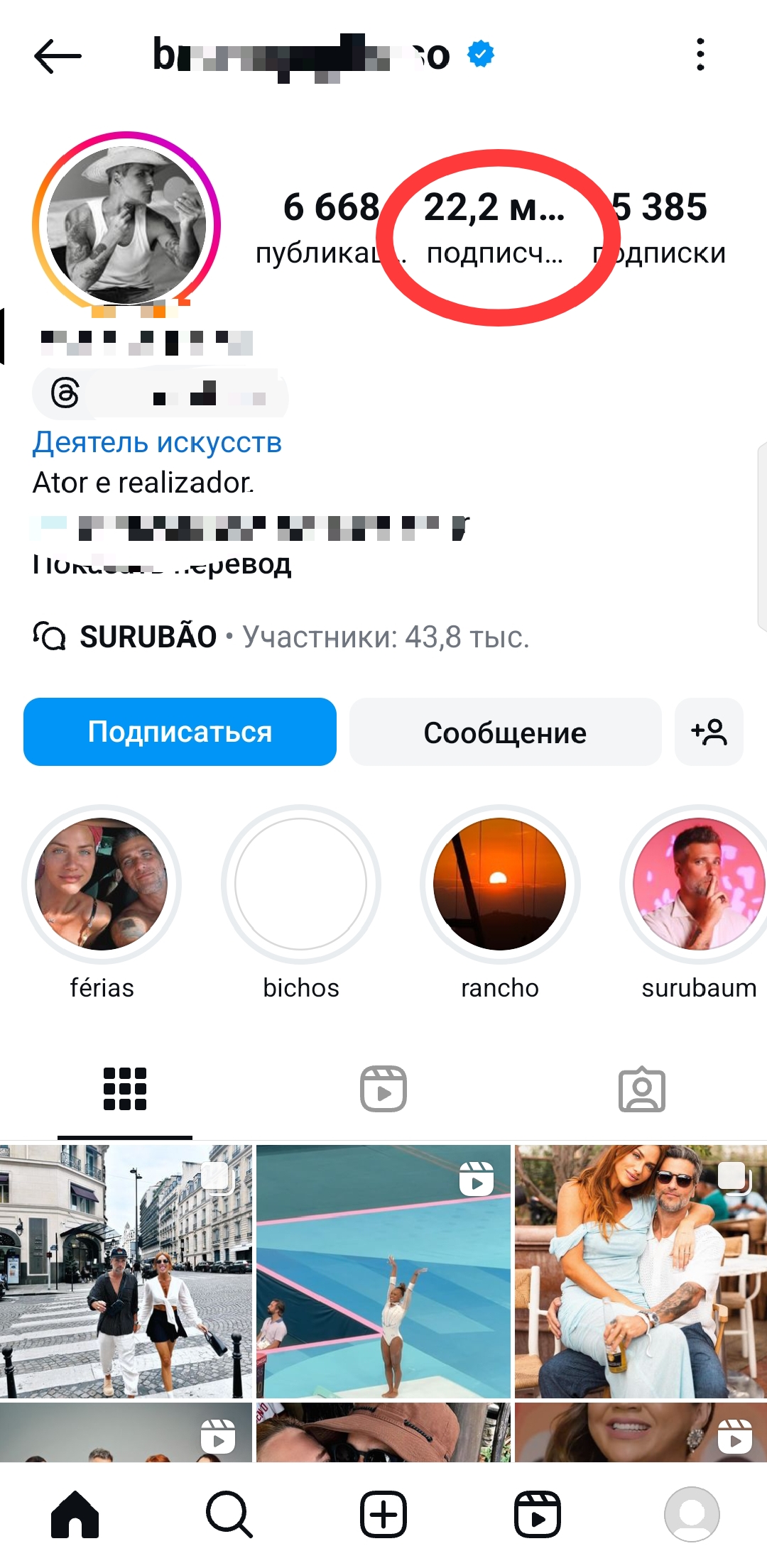
Task: Follow with the Подписаться button
Action: pyautogui.click(x=180, y=732)
